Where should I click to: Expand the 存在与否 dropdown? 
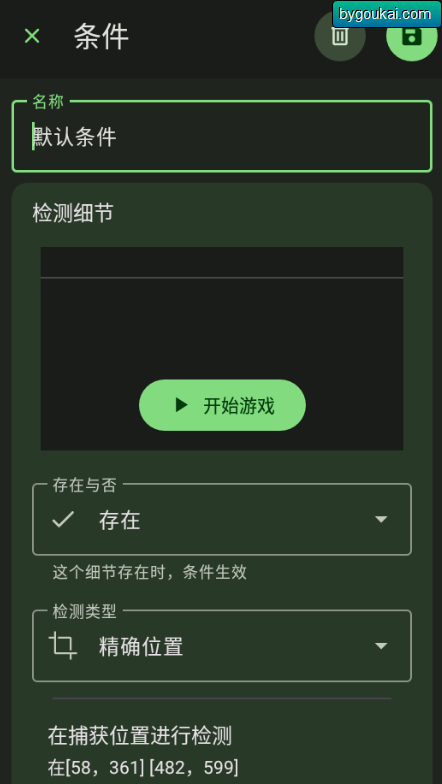tap(222, 520)
